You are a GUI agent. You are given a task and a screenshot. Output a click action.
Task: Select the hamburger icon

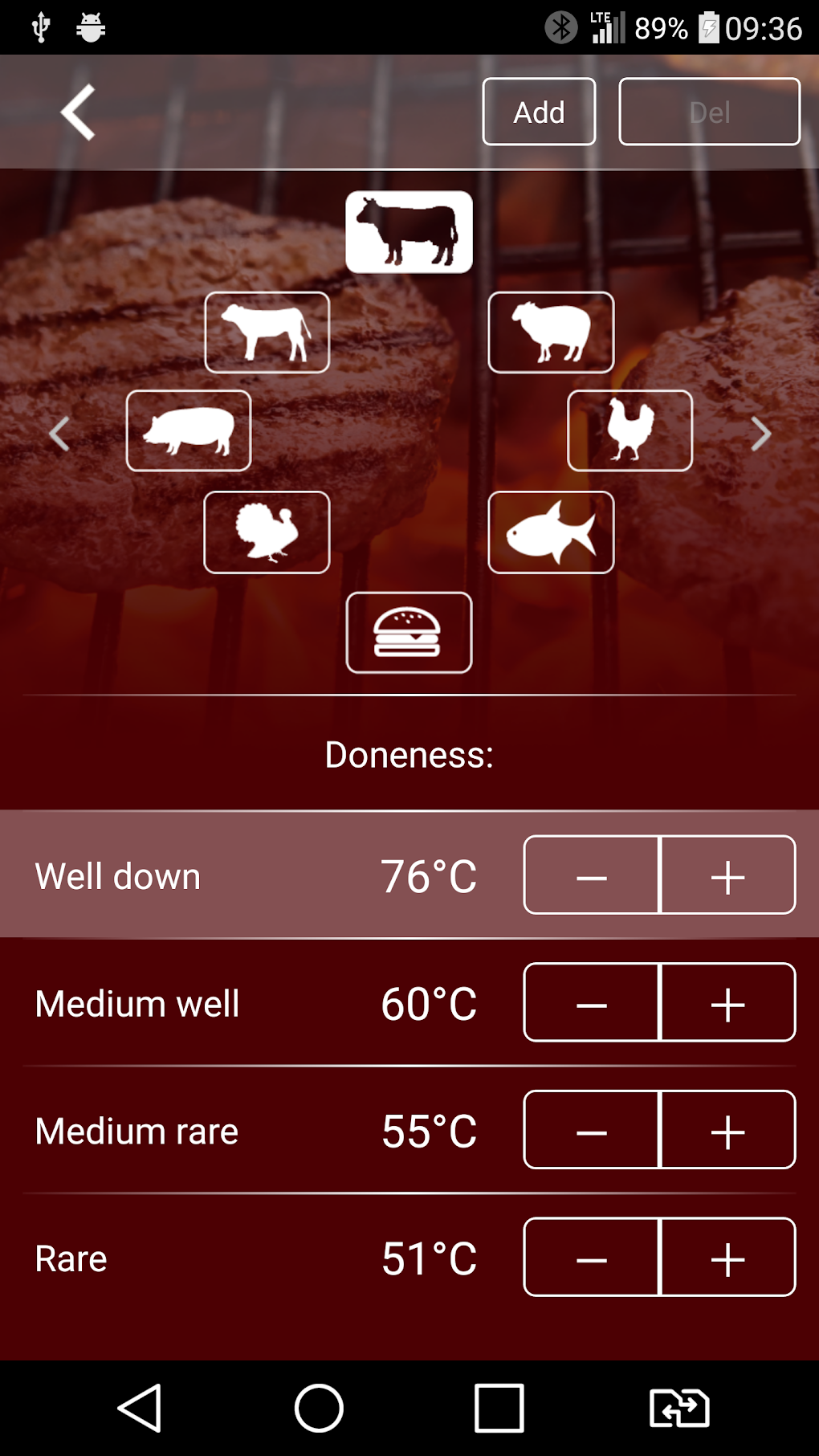point(409,632)
